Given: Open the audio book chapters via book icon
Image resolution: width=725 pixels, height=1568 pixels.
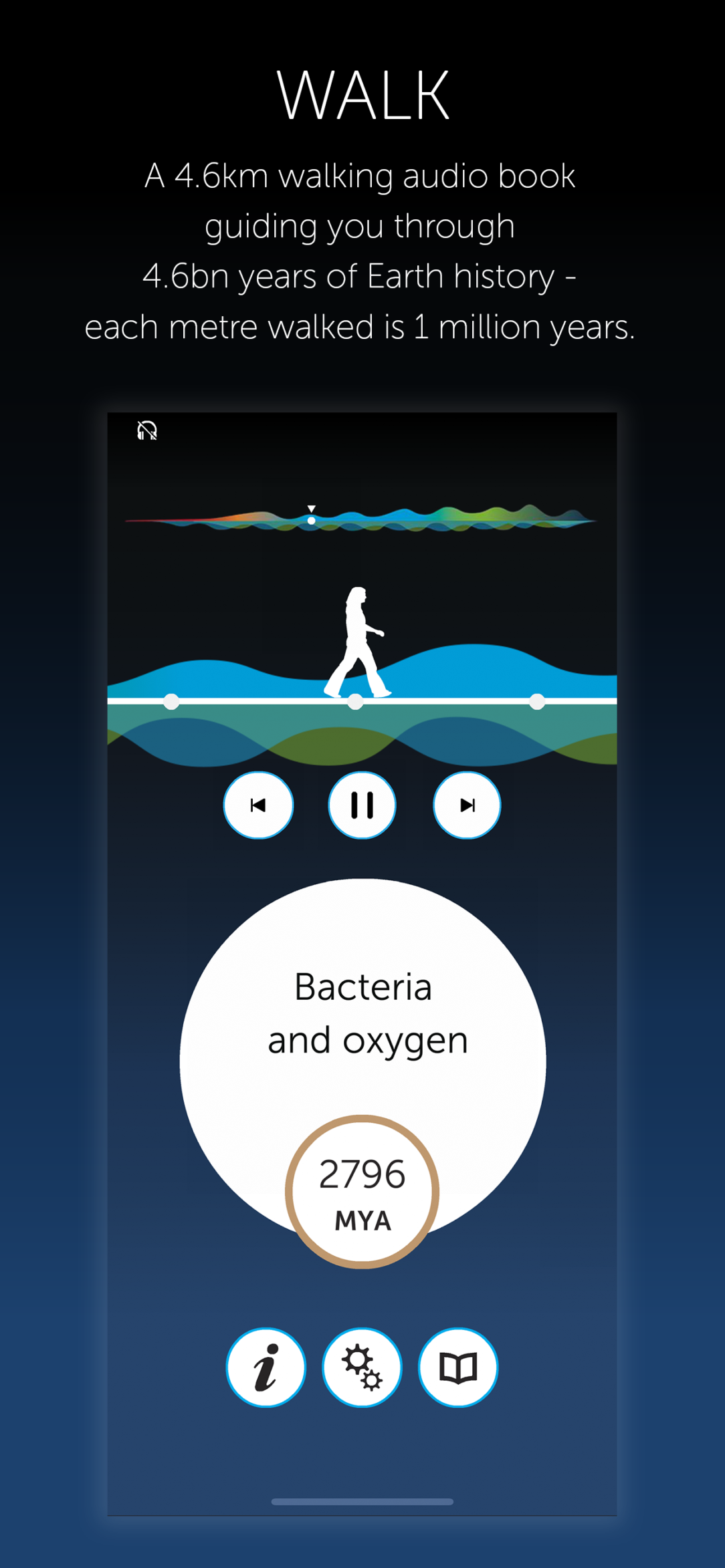Looking at the screenshot, I should pyautogui.click(x=458, y=1367).
